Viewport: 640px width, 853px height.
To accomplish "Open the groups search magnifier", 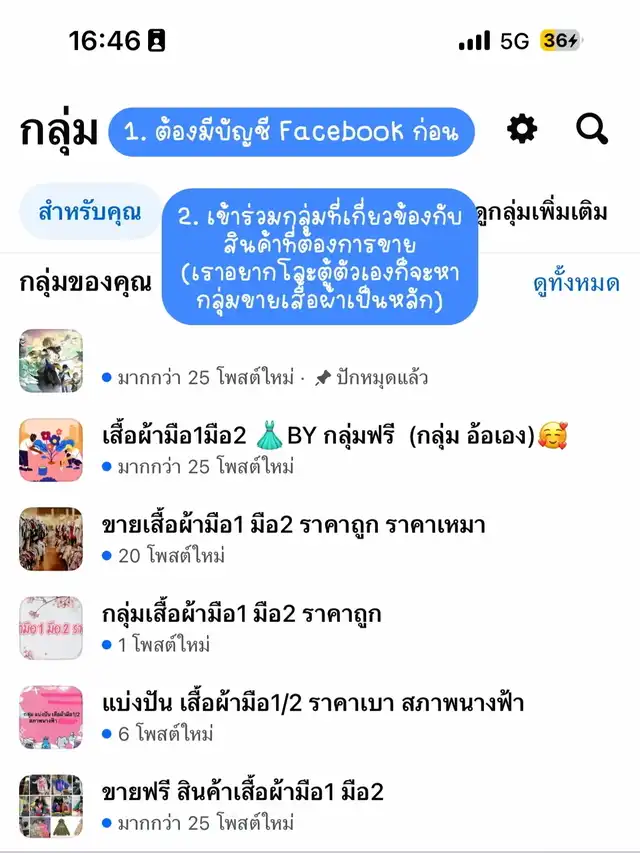I will pos(592,129).
